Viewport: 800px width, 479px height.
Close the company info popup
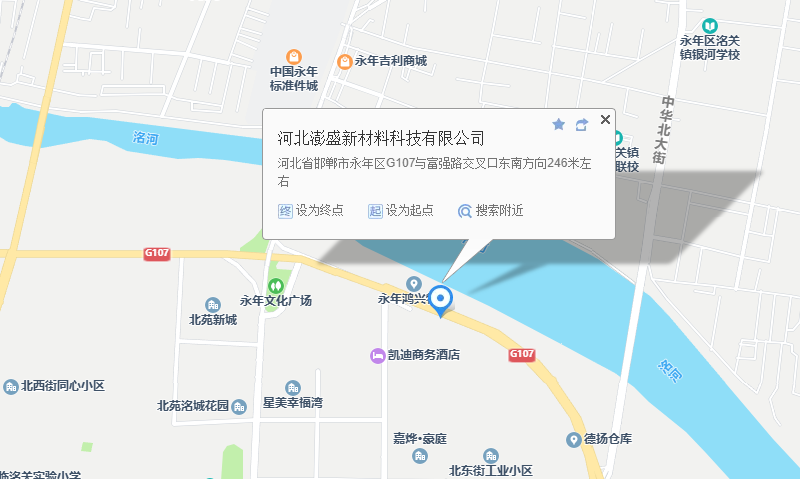tap(605, 120)
